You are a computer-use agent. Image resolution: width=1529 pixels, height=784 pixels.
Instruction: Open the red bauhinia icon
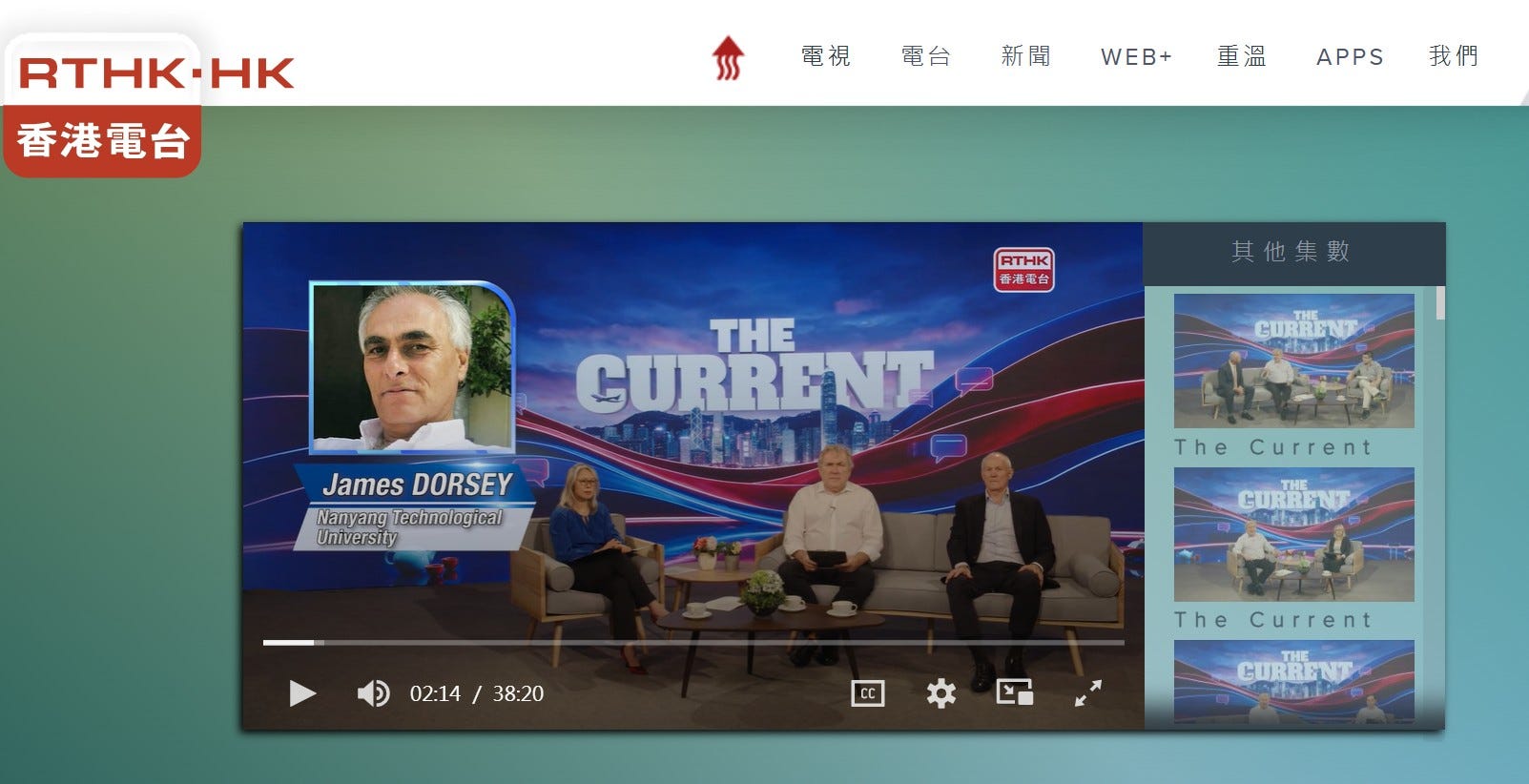click(729, 57)
